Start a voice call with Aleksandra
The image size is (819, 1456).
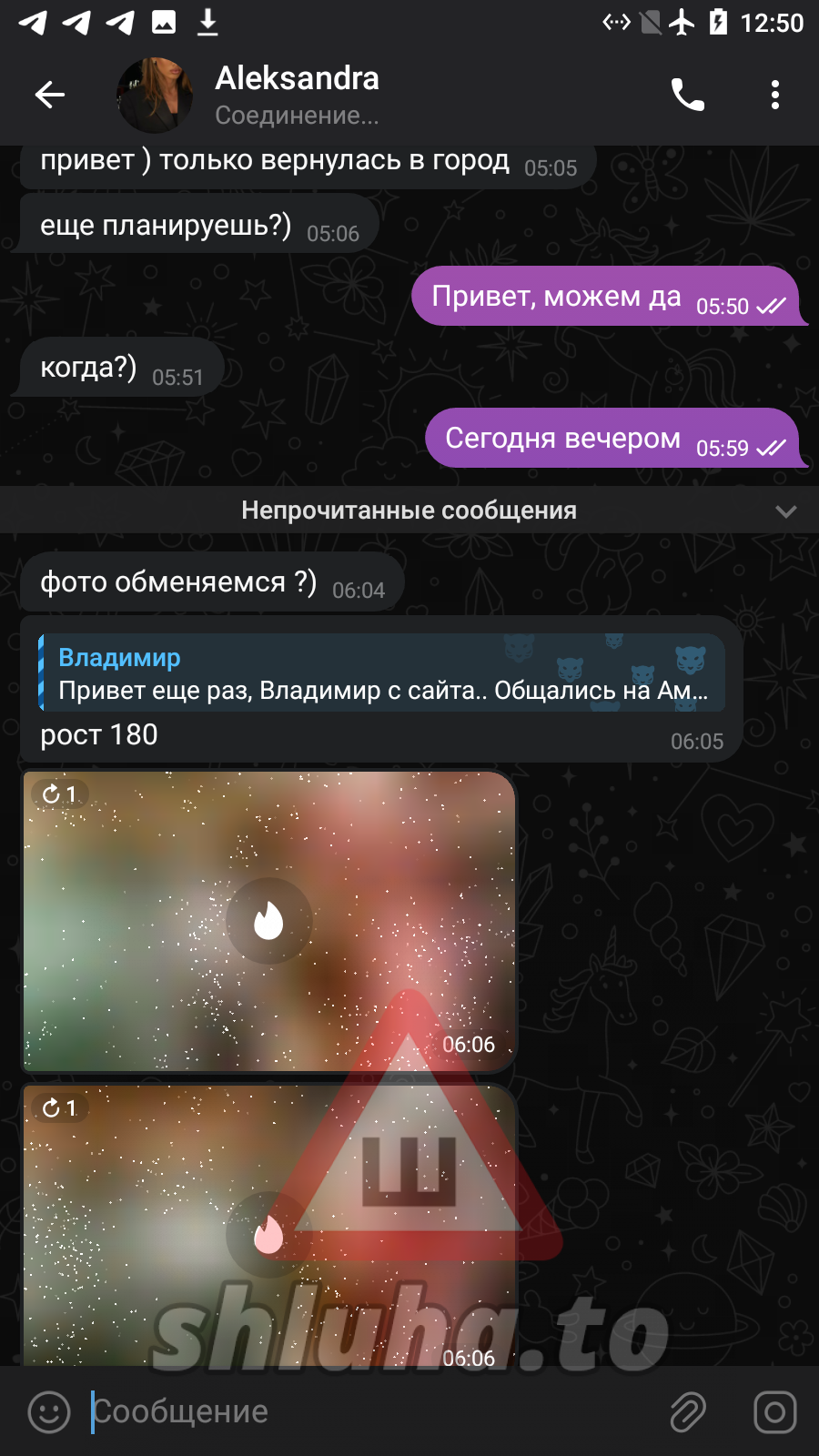(x=687, y=95)
